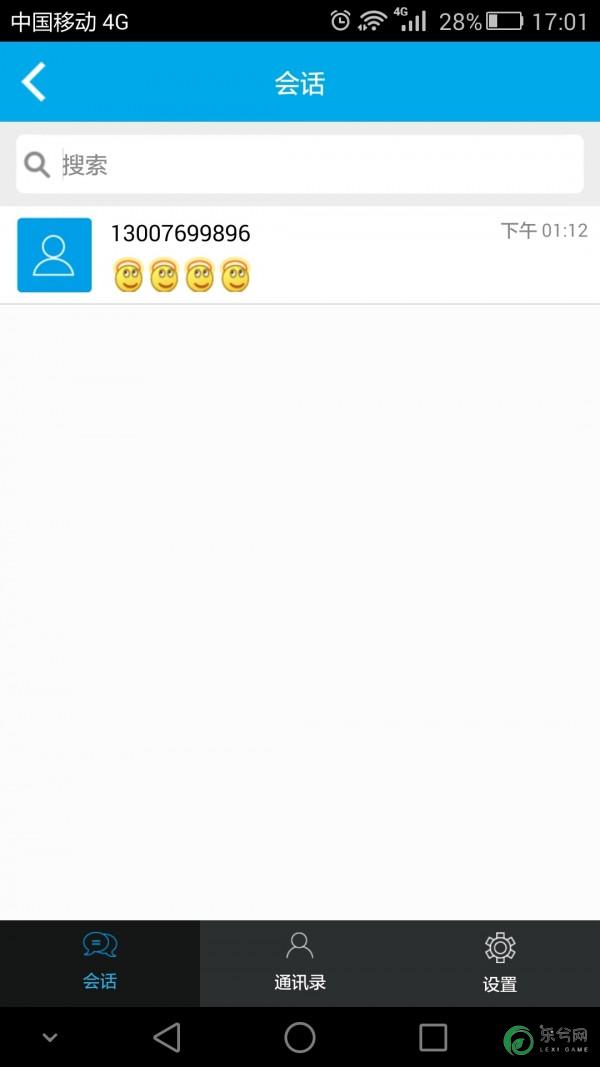
Task: Select the 会话 tab
Action: (x=100, y=962)
